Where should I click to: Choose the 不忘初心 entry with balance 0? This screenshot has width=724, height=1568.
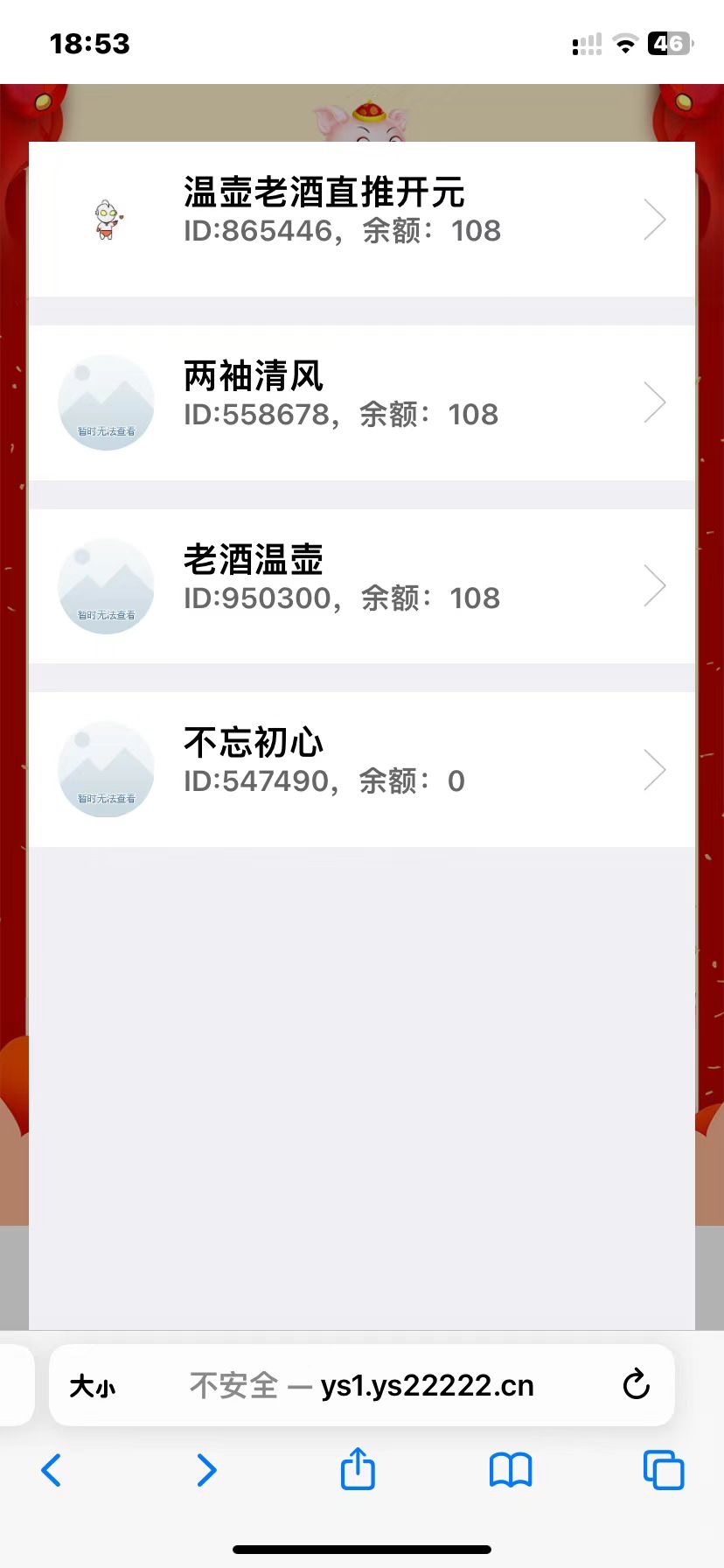[x=361, y=769]
